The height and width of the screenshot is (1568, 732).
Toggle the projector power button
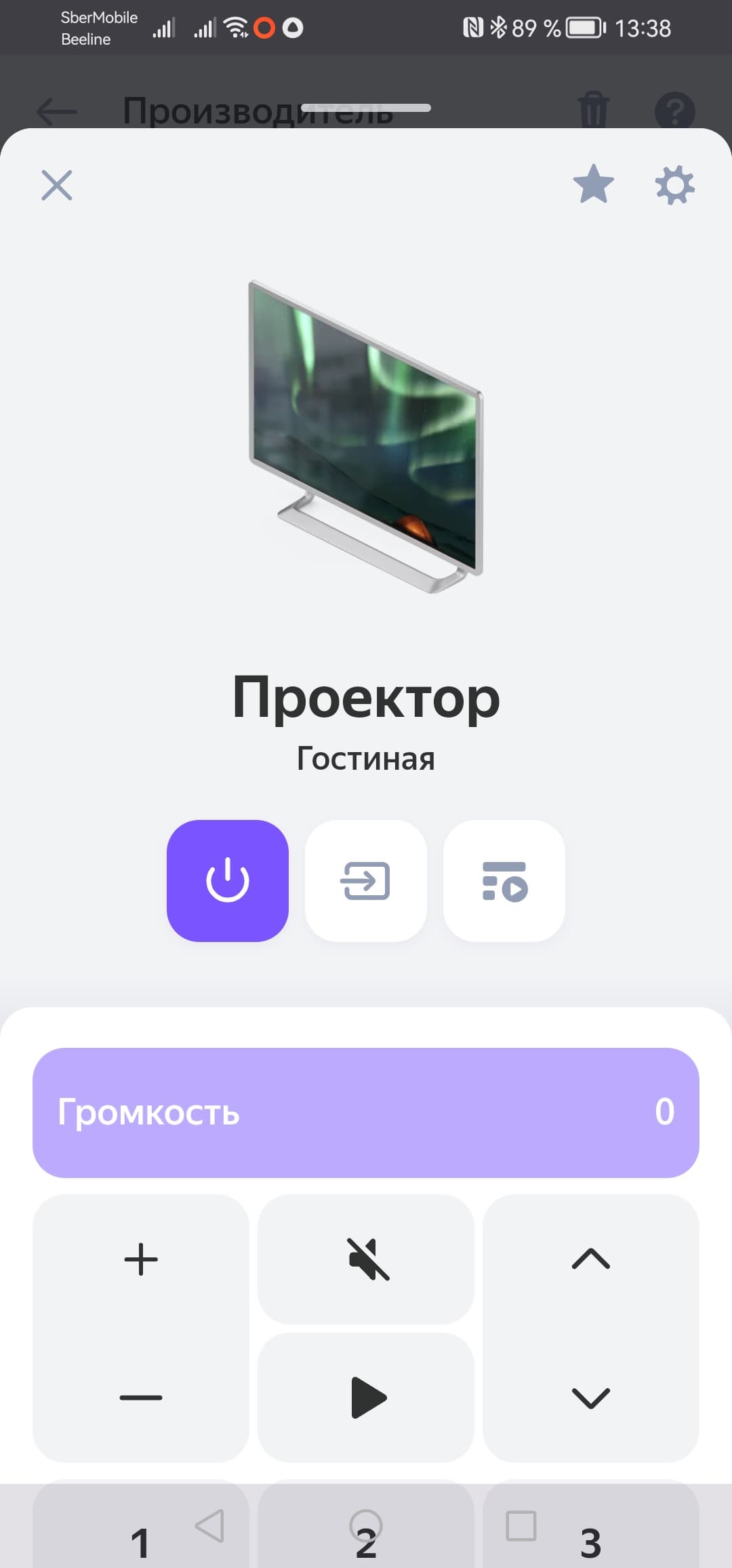228,880
